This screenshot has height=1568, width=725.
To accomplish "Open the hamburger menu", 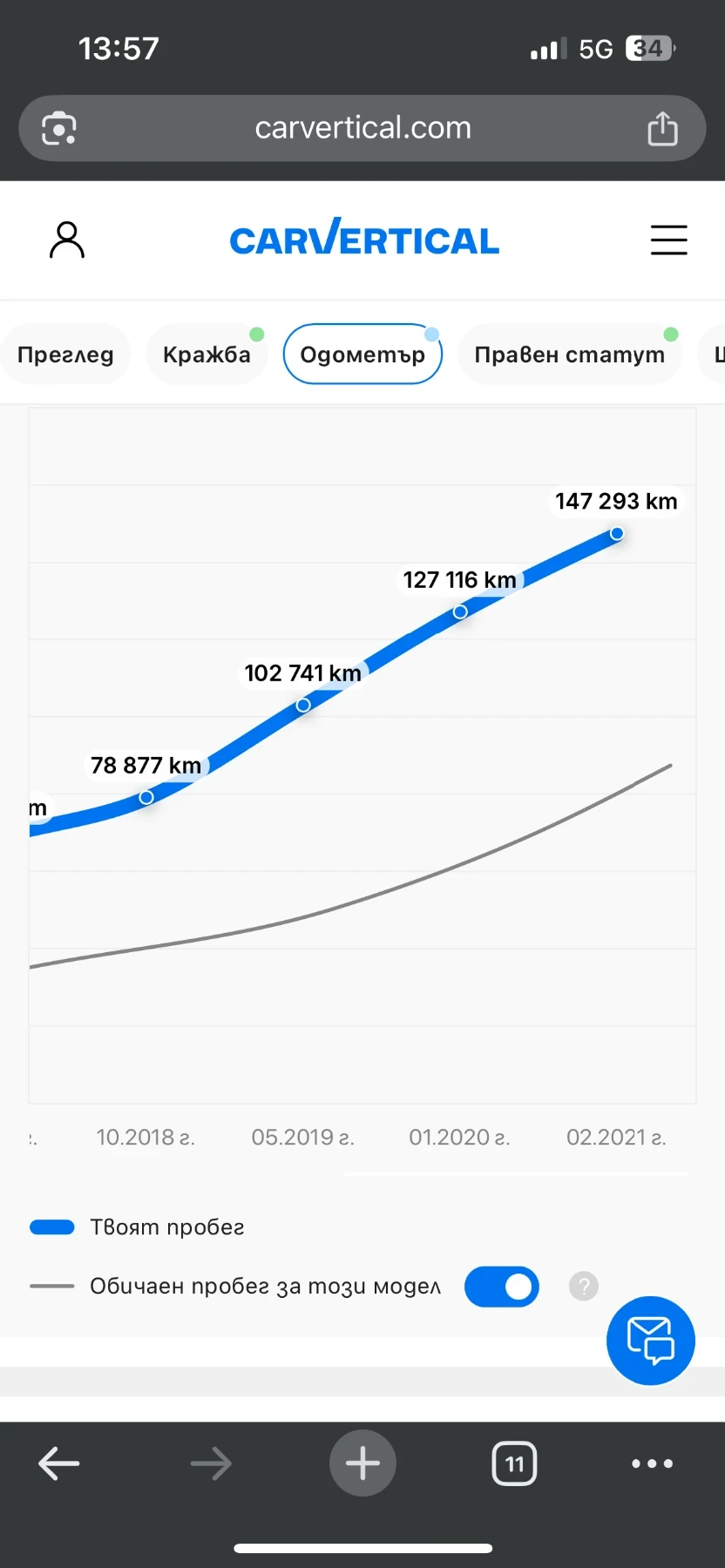I will pyautogui.click(x=668, y=240).
